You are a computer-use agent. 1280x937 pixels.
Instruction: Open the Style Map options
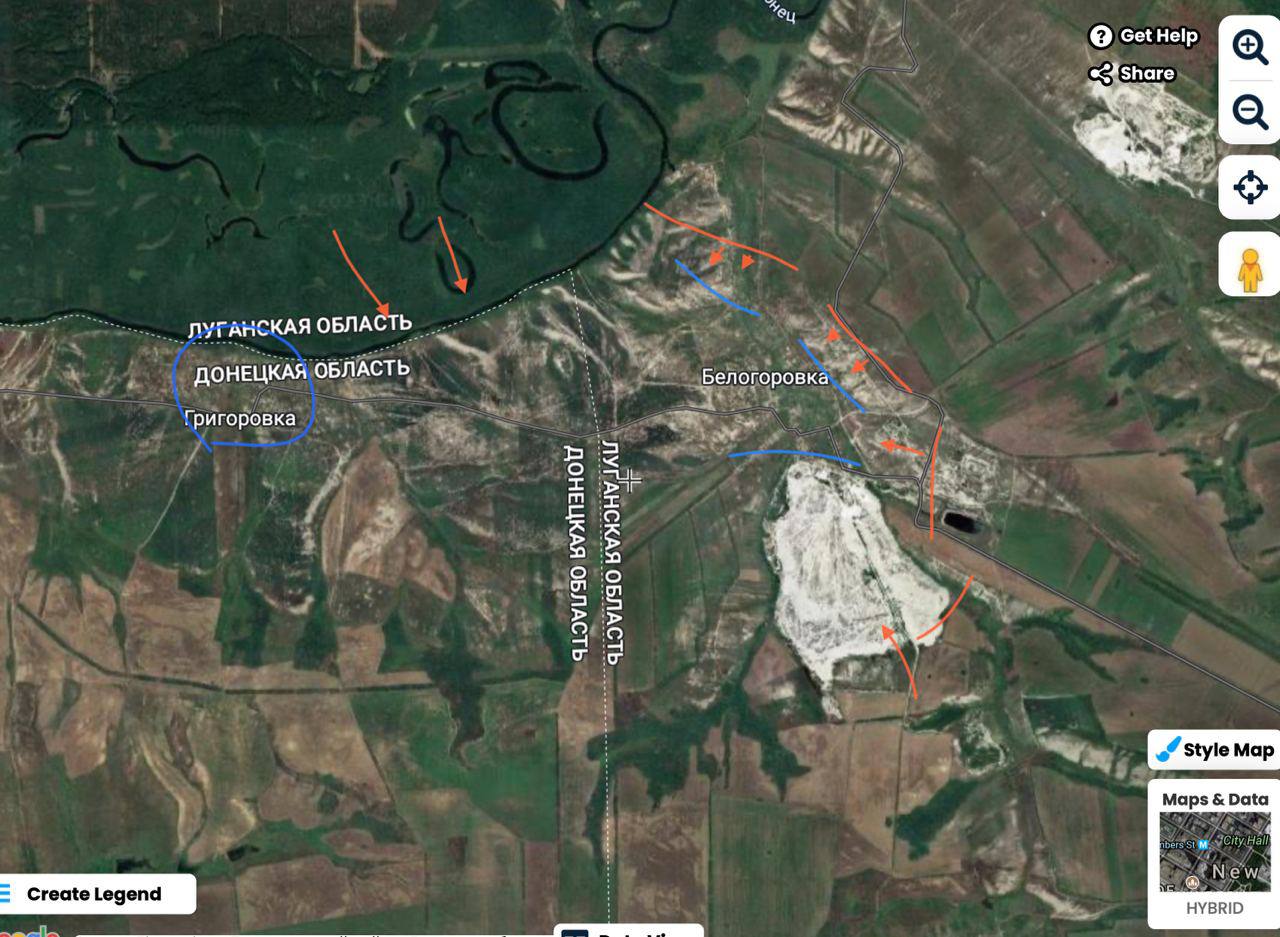1214,750
